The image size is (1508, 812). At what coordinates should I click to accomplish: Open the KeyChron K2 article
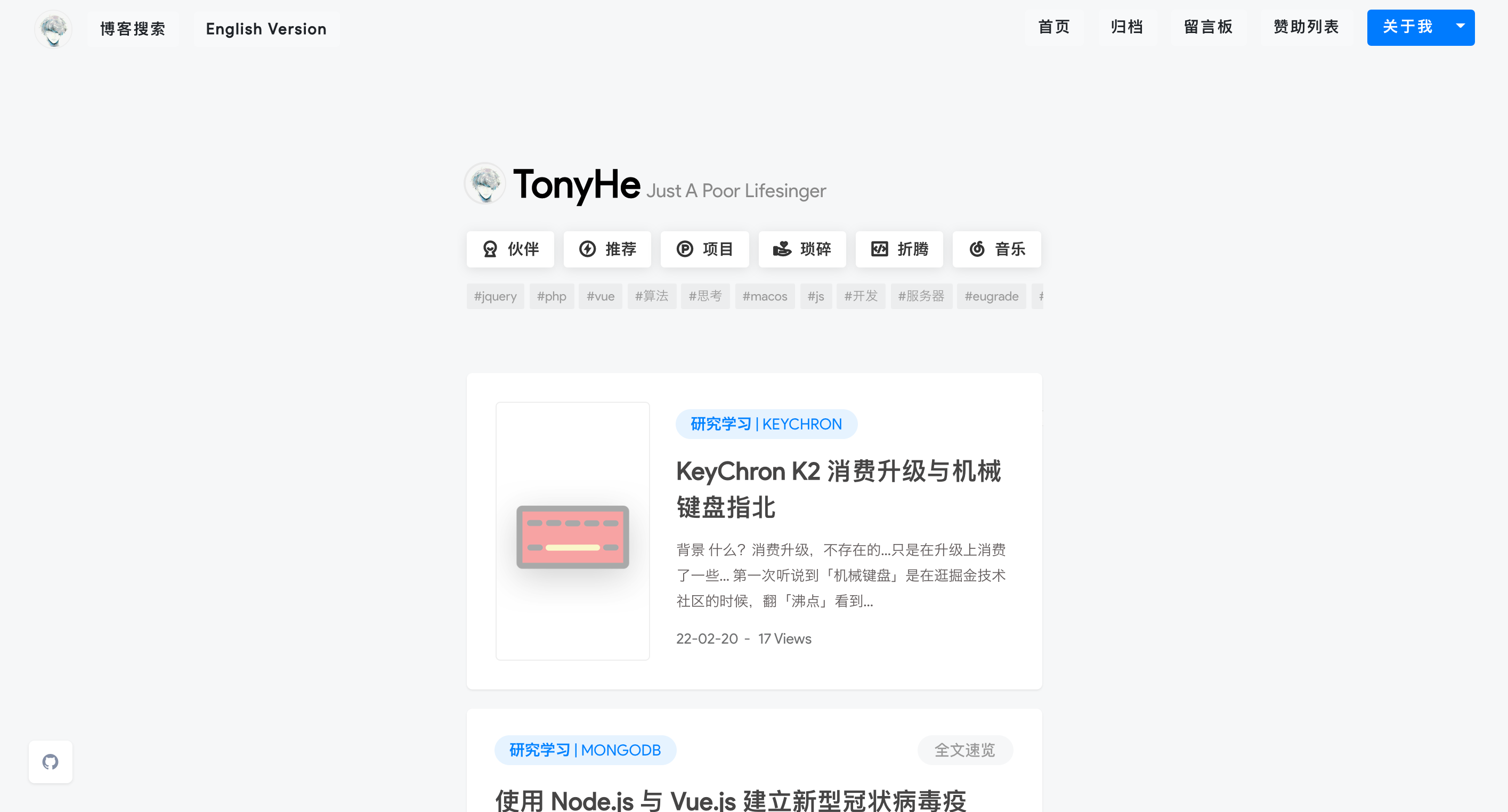coord(838,489)
